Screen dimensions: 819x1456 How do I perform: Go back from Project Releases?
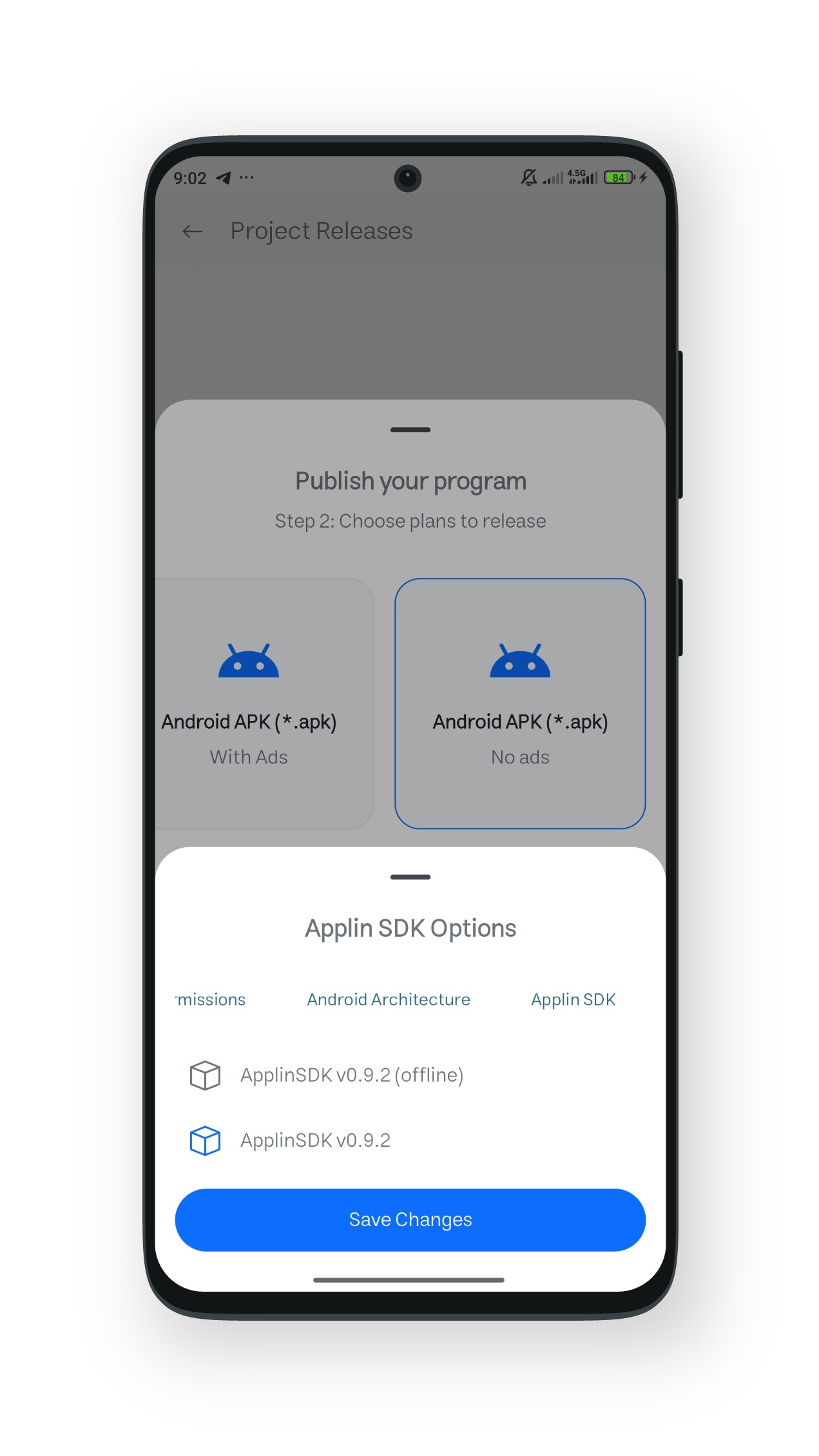pyautogui.click(x=192, y=232)
